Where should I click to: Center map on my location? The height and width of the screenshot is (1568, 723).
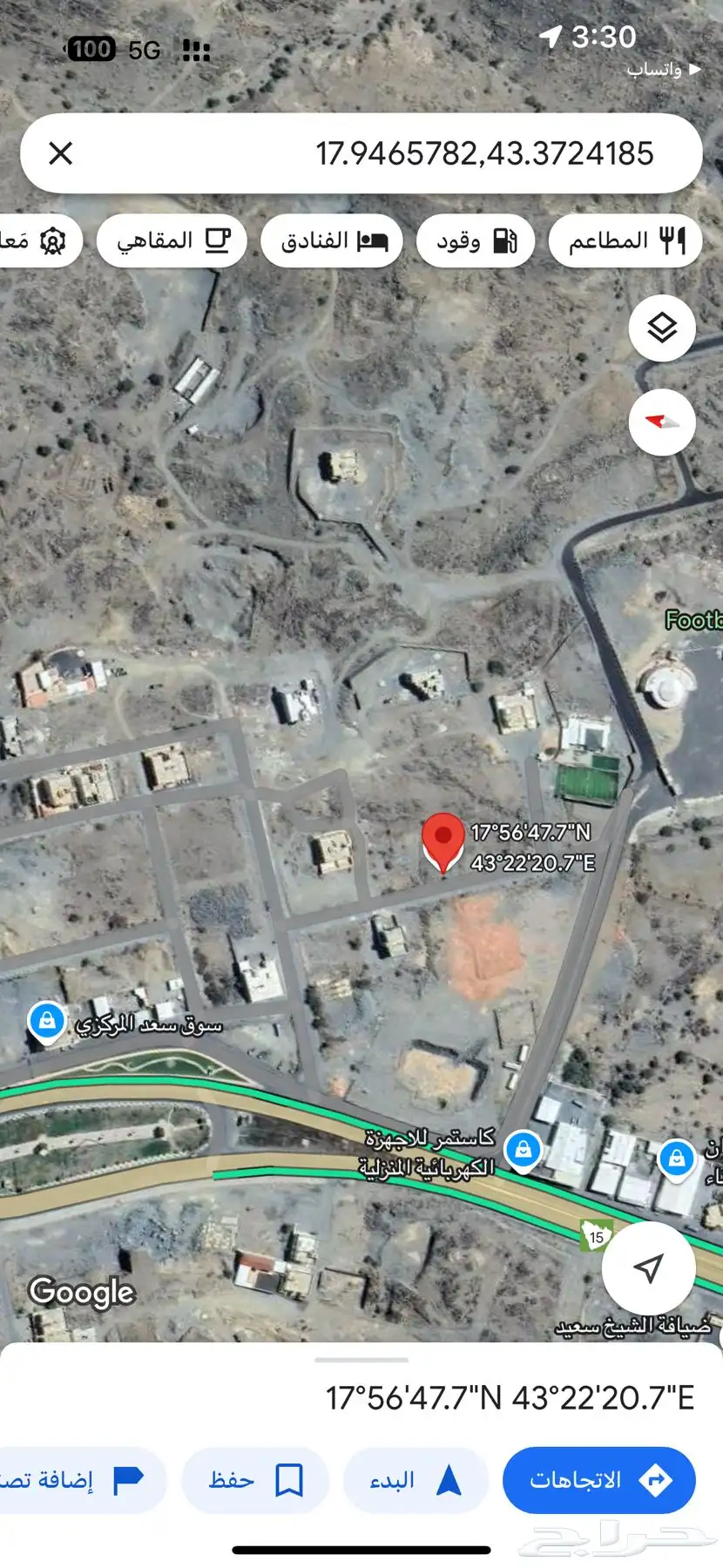648,1267
